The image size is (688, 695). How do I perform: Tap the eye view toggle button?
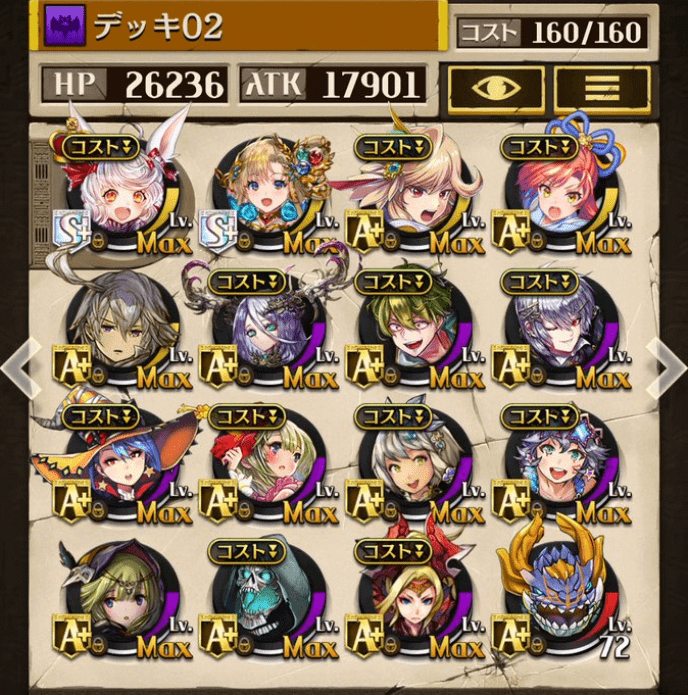click(x=496, y=89)
